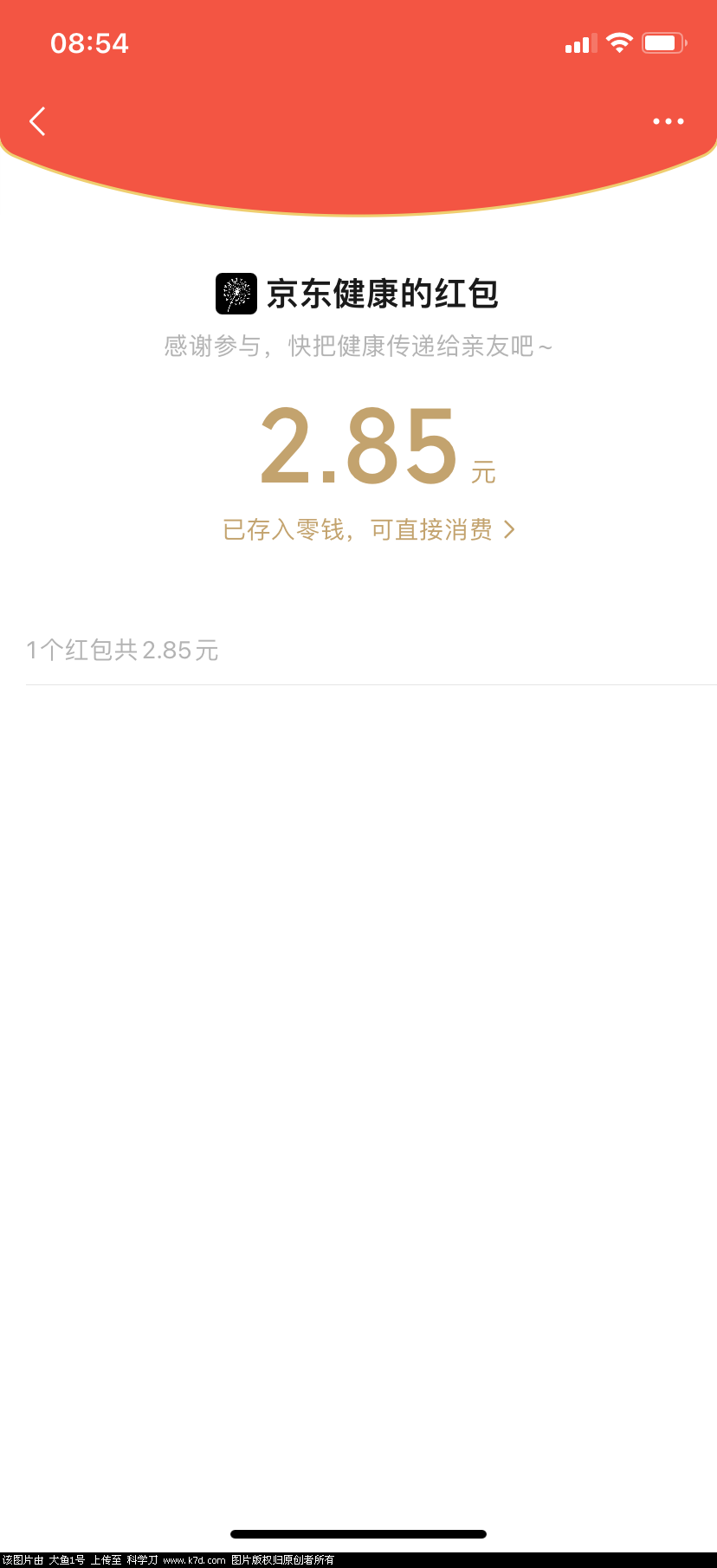Toggle Wi-Fi from the status bar
This screenshot has height=1568, width=717.
click(619, 42)
